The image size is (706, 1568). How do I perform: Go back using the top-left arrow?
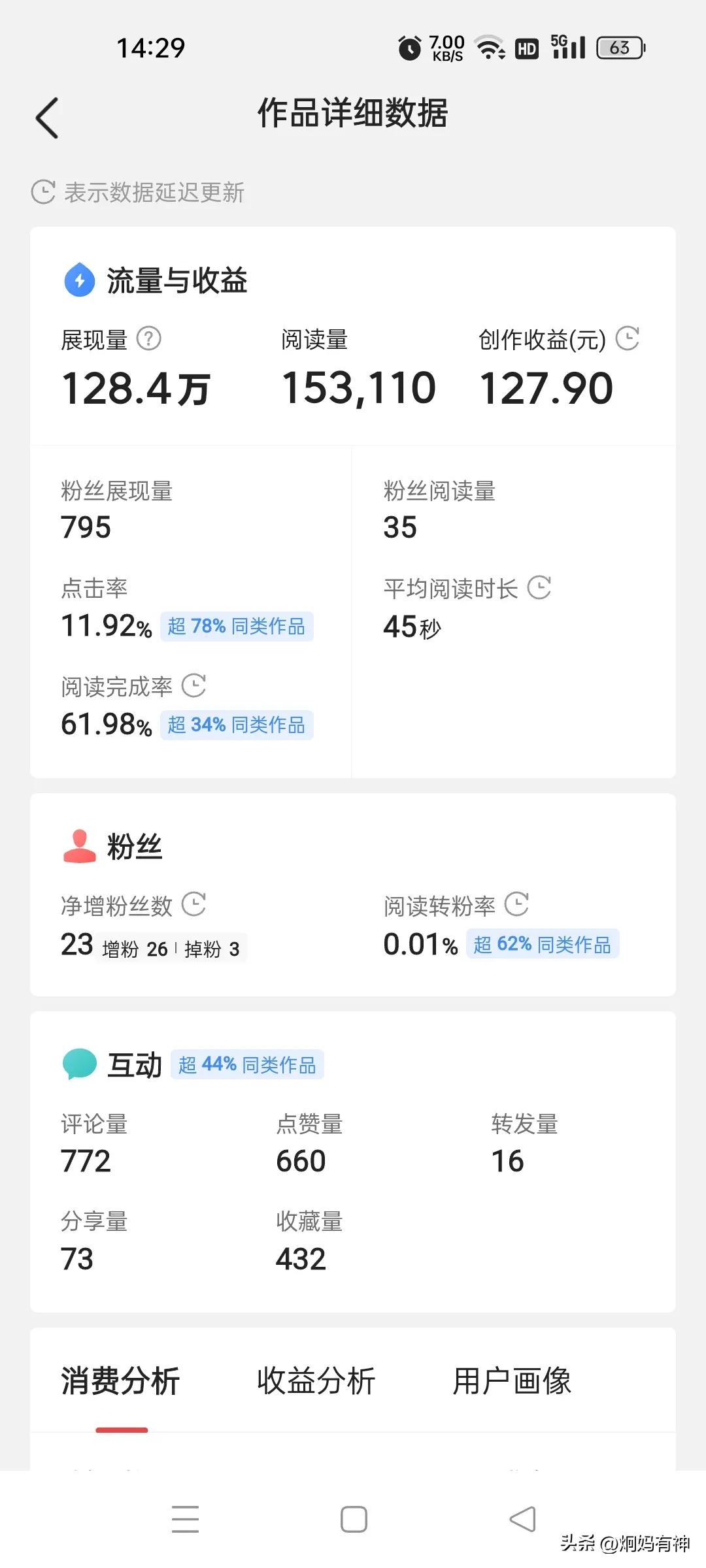(46, 118)
